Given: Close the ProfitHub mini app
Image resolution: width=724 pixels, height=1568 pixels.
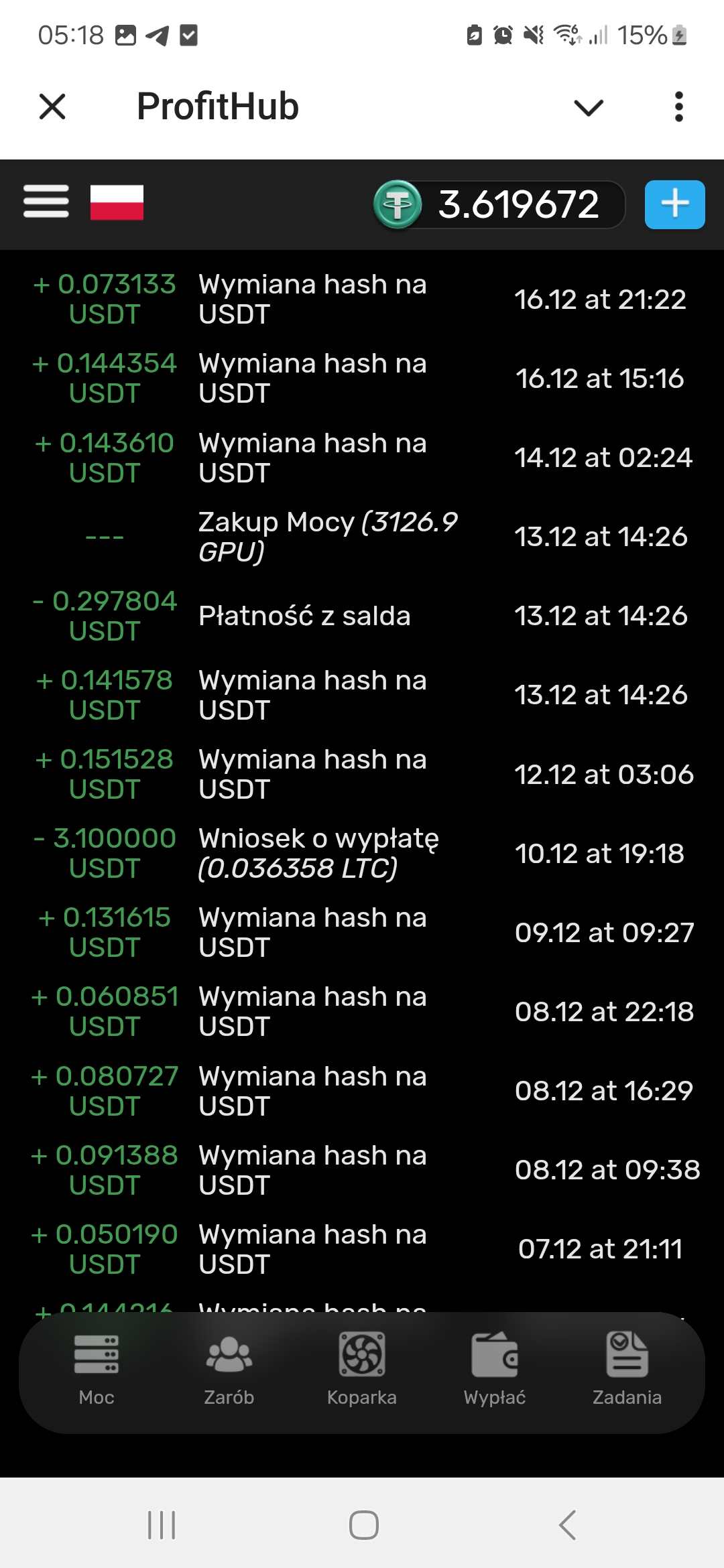Looking at the screenshot, I should 52,107.
